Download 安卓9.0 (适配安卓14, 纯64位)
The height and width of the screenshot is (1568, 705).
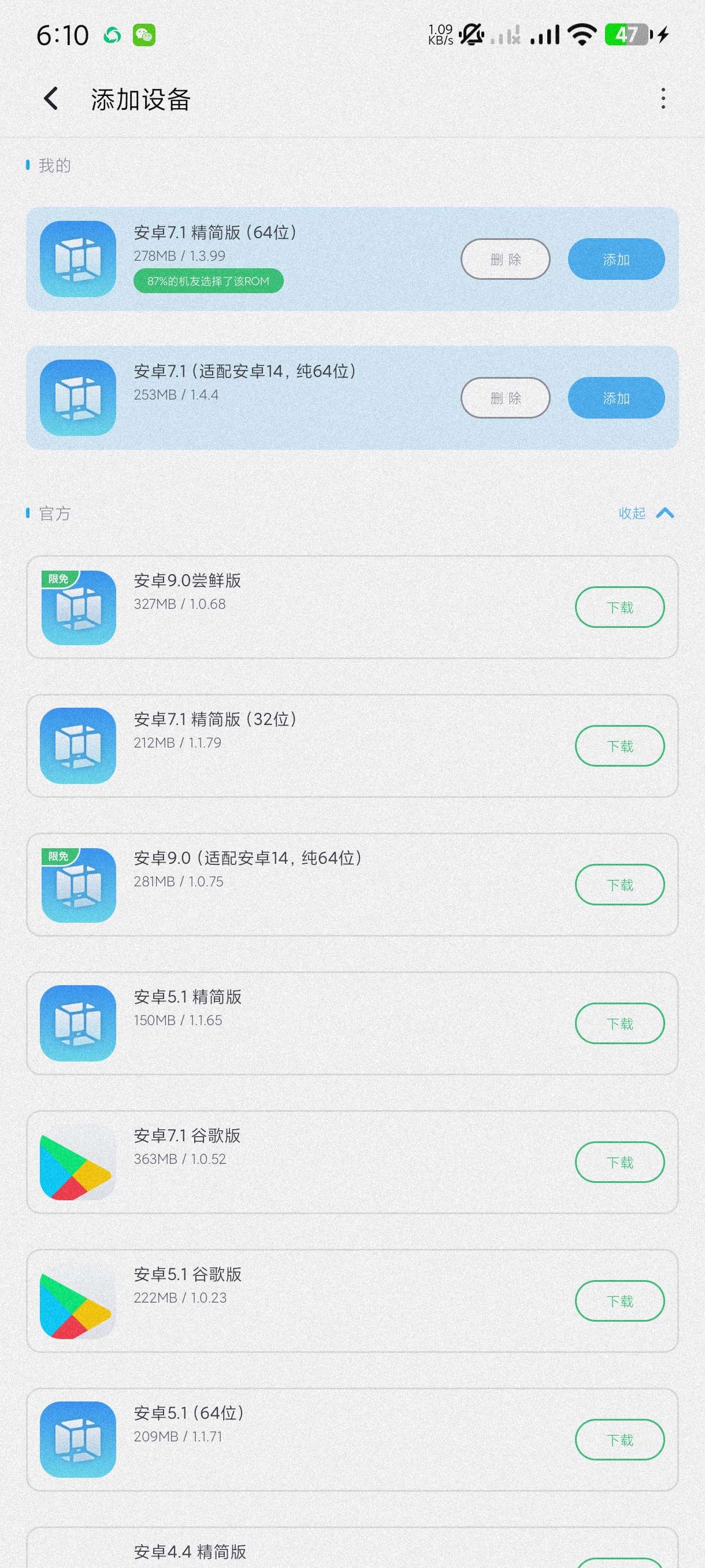[x=619, y=885]
